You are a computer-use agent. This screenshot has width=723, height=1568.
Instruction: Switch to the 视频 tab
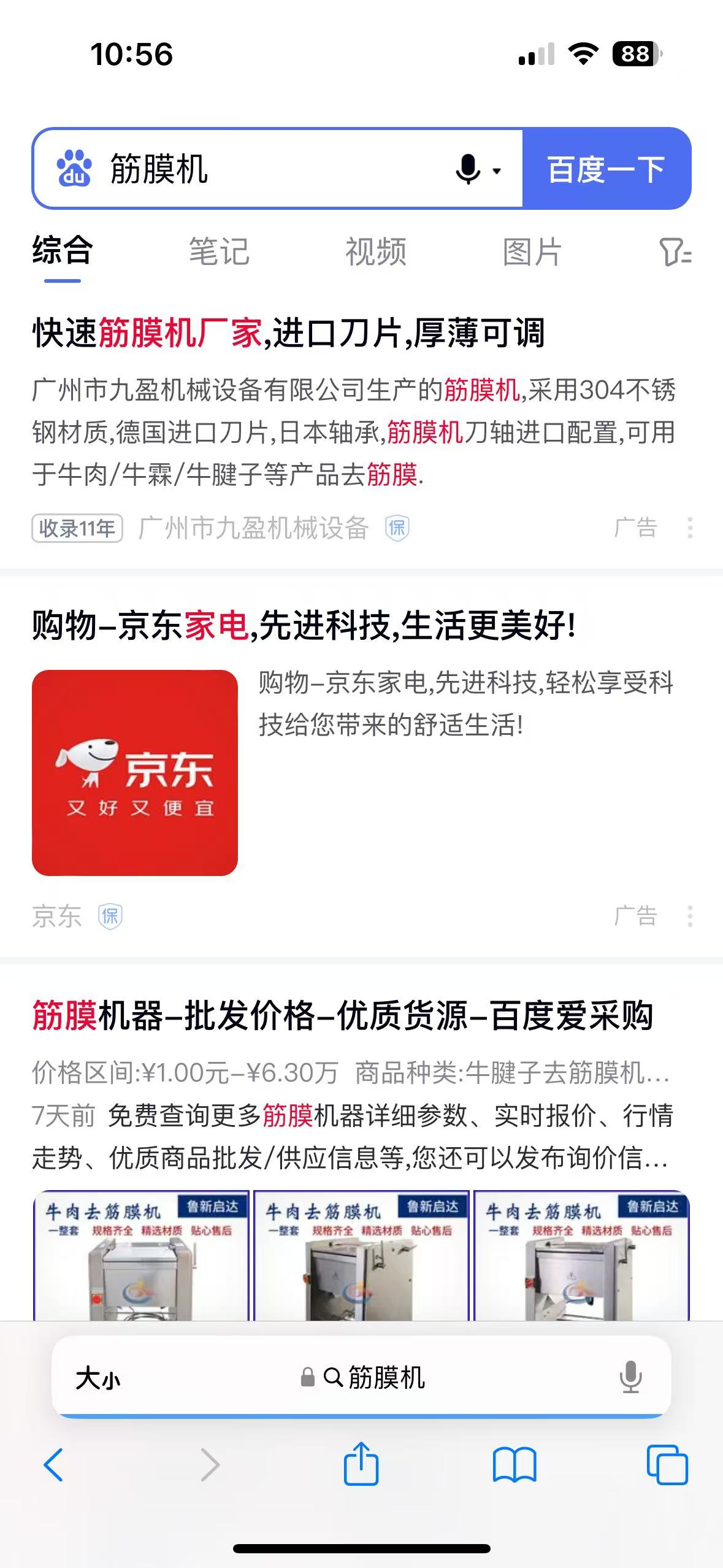376,252
